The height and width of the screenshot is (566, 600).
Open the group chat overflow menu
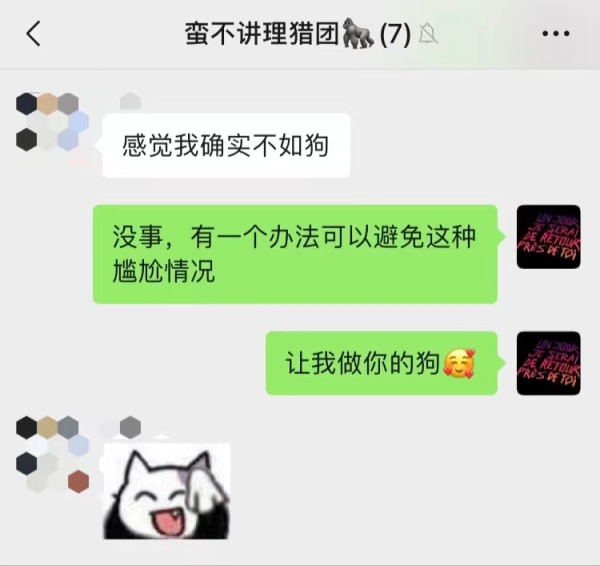[555, 34]
